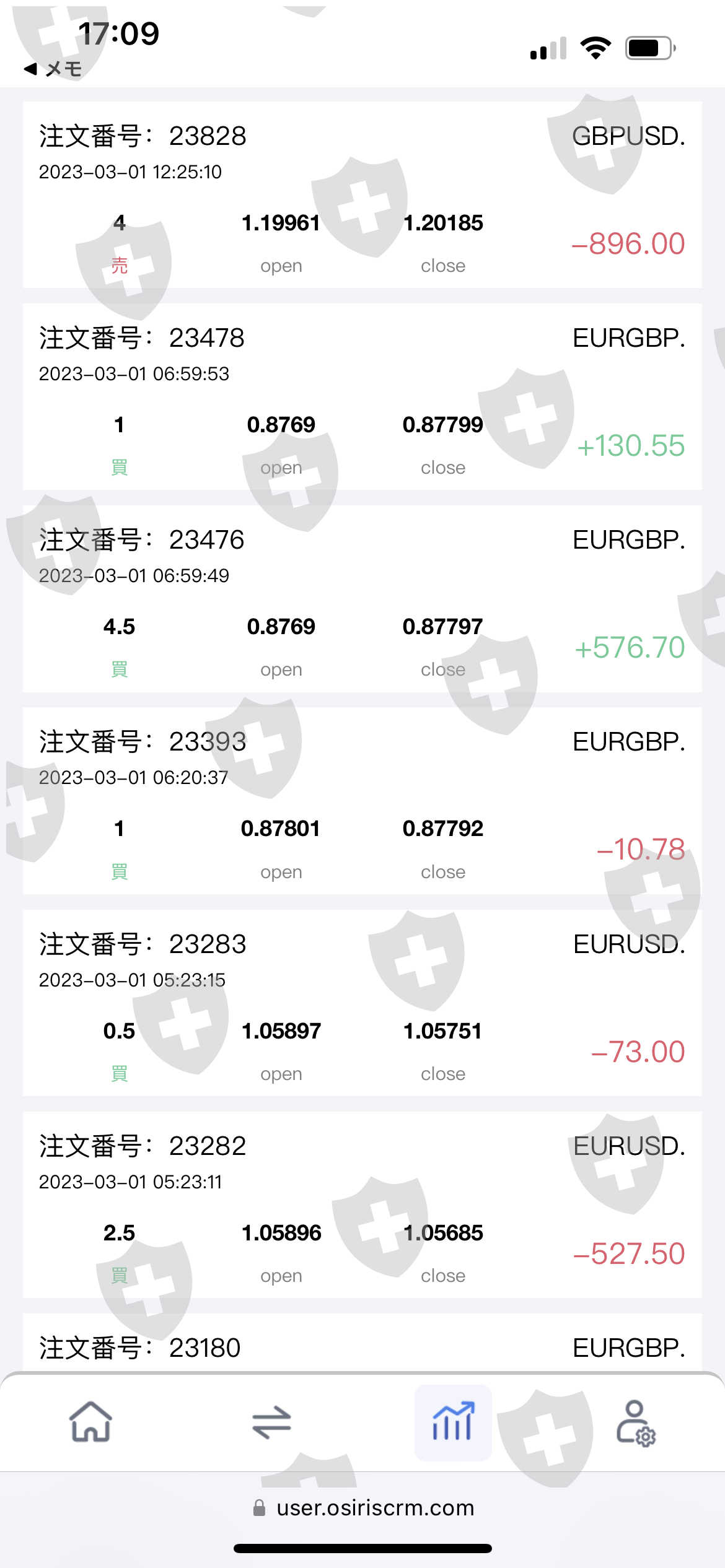Open order 23393 EURGBP entry
This screenshot has width=725, height=1568.
362,800
